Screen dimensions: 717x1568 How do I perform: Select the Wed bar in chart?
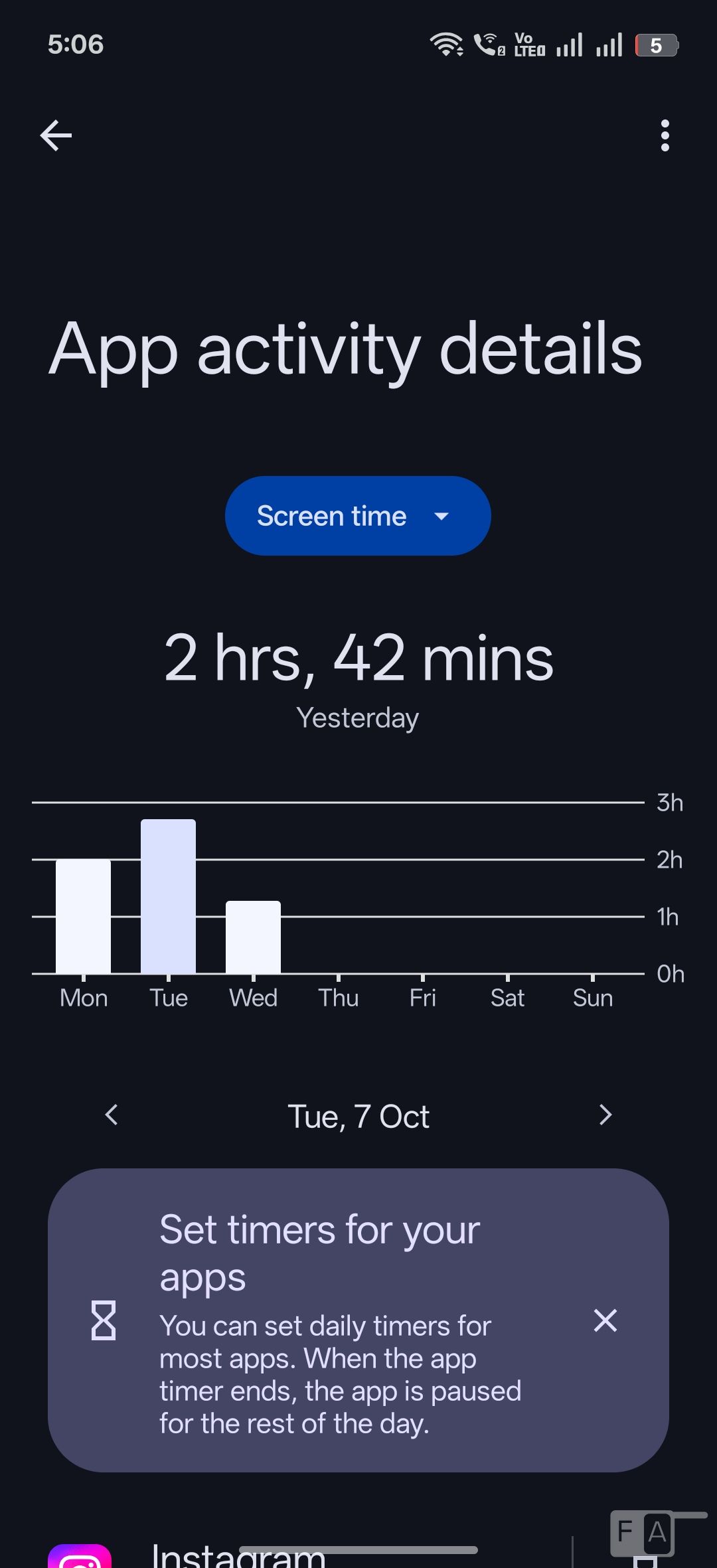(253, 937)
